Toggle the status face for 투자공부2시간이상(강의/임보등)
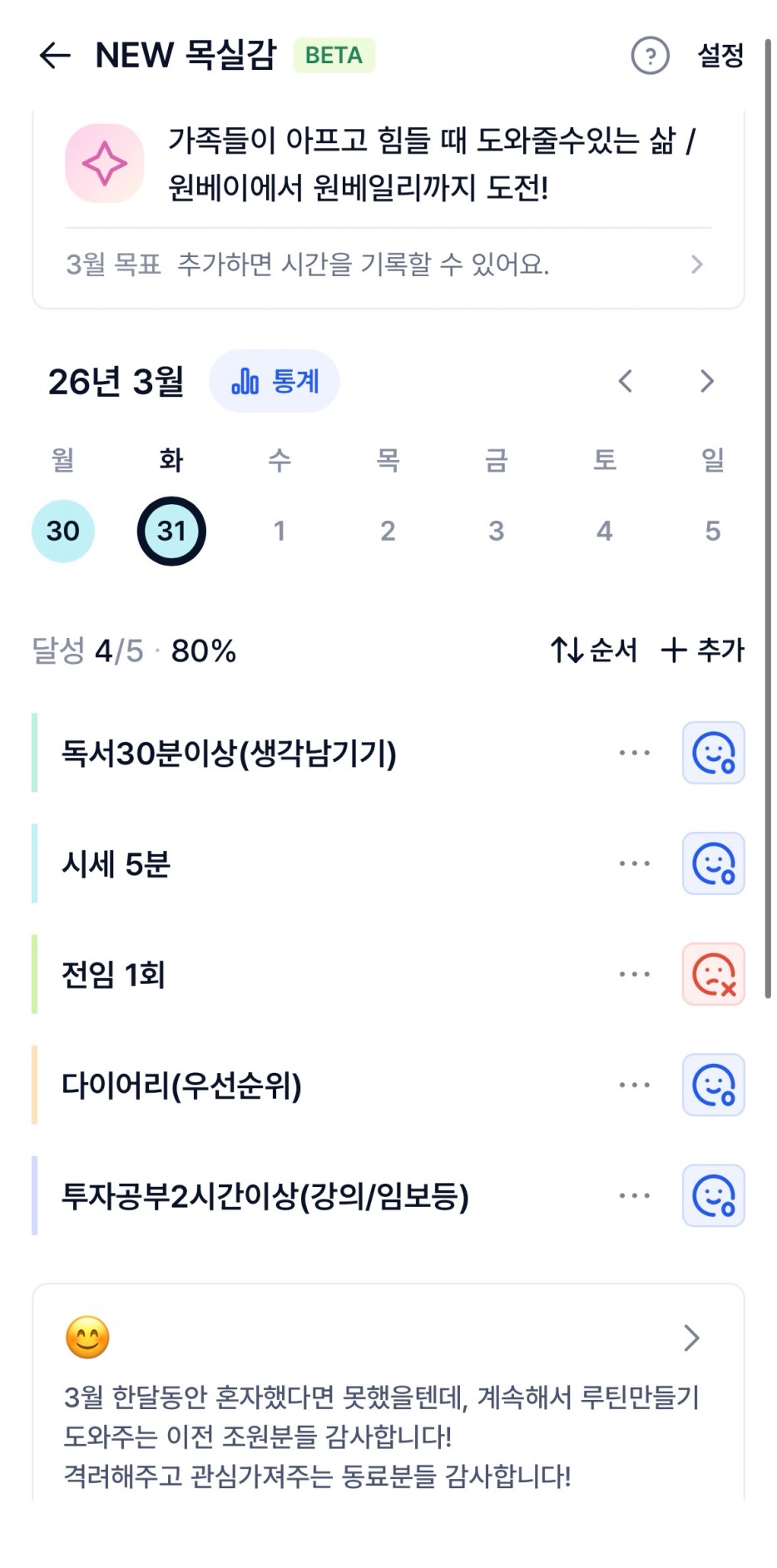 tap(713, 1195)
